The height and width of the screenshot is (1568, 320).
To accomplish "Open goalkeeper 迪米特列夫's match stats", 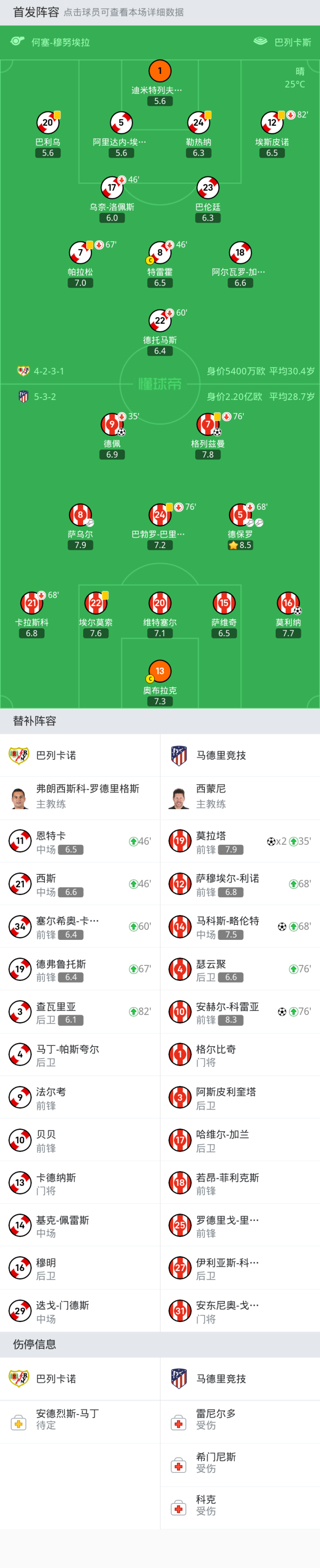I will [x=160, y=71].
